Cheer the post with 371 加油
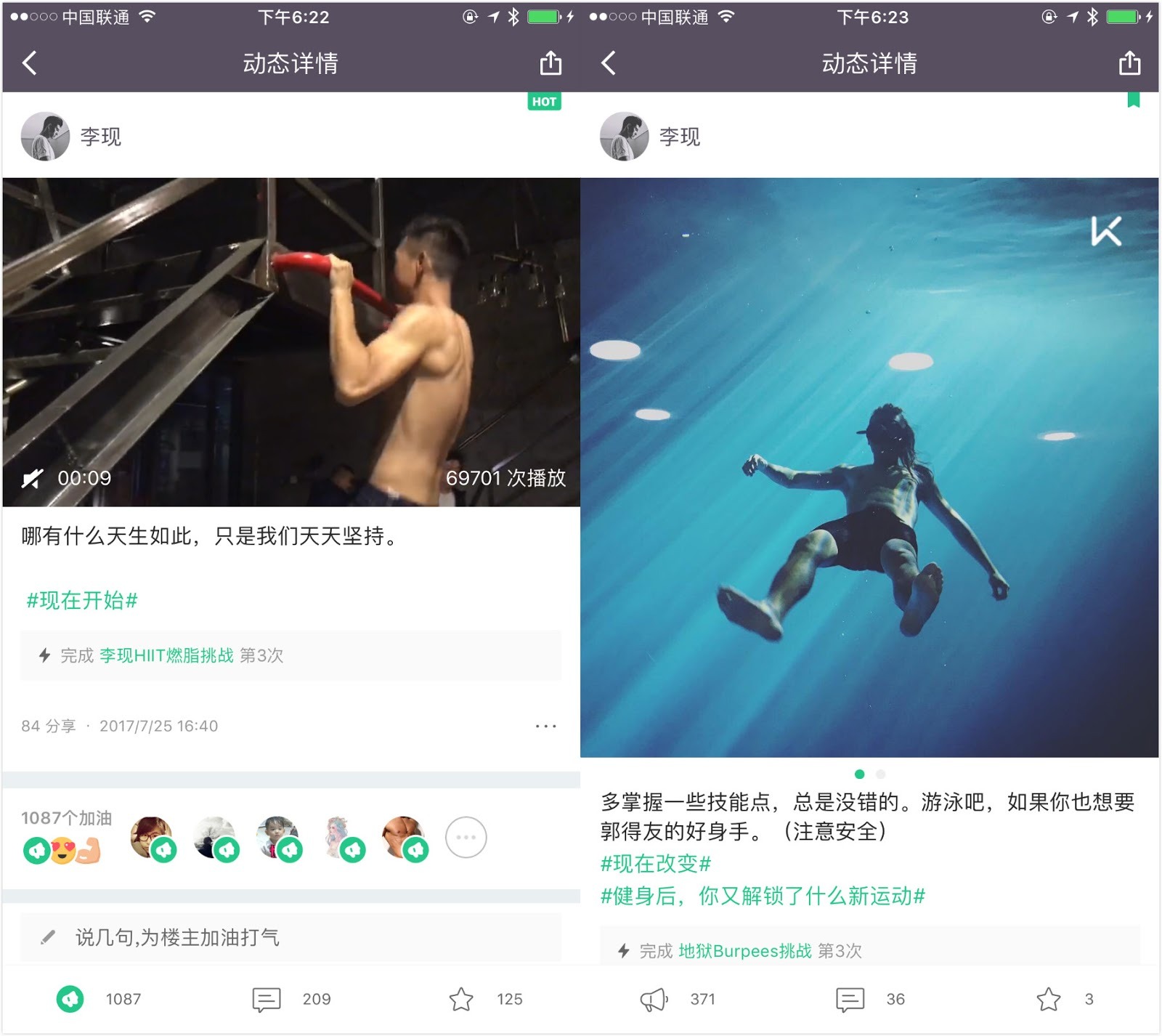This screenshot has width=1162, height=1036. click(x=653, y=999)
